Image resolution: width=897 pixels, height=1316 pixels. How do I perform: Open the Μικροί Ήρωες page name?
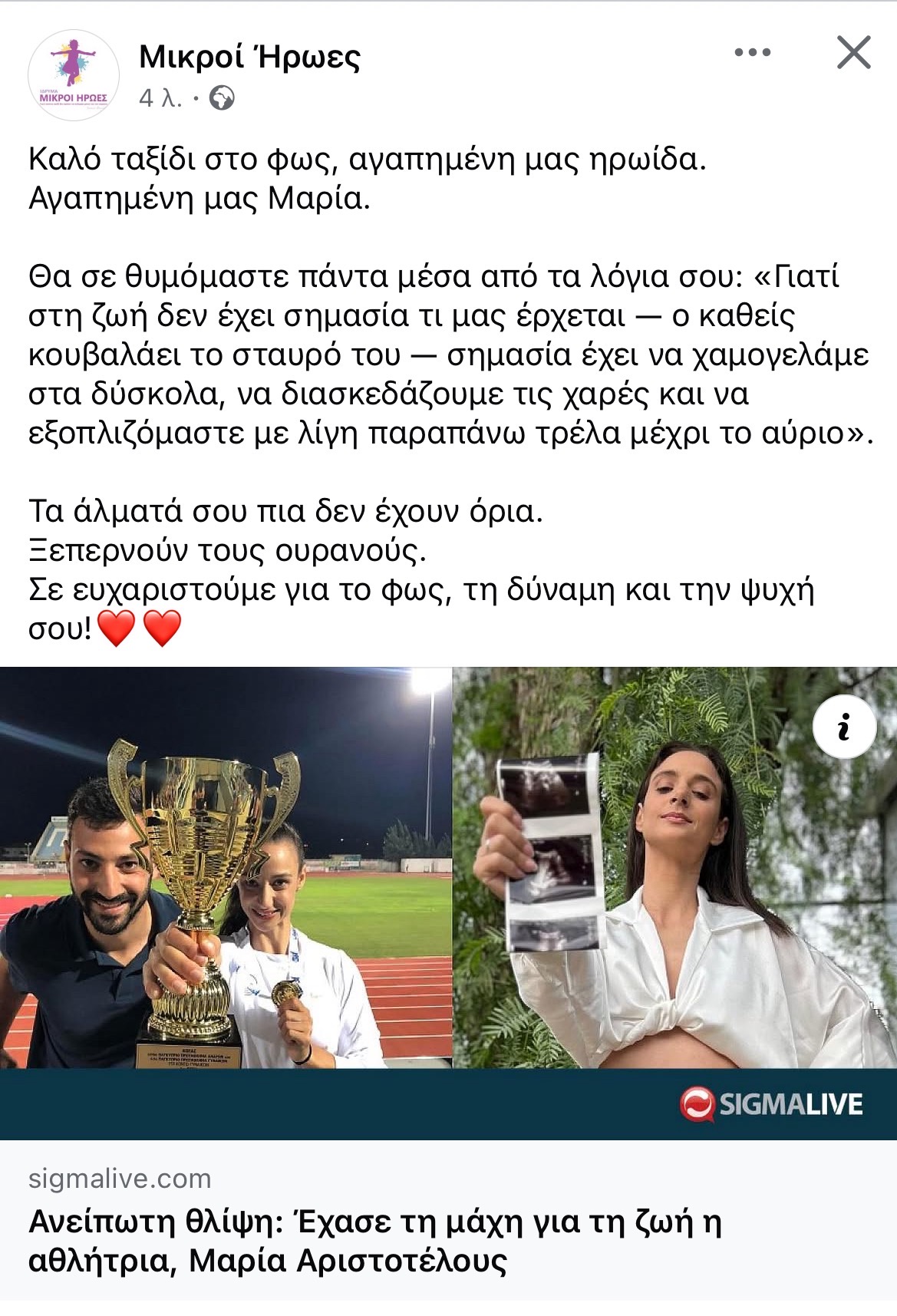pos(249,57)
